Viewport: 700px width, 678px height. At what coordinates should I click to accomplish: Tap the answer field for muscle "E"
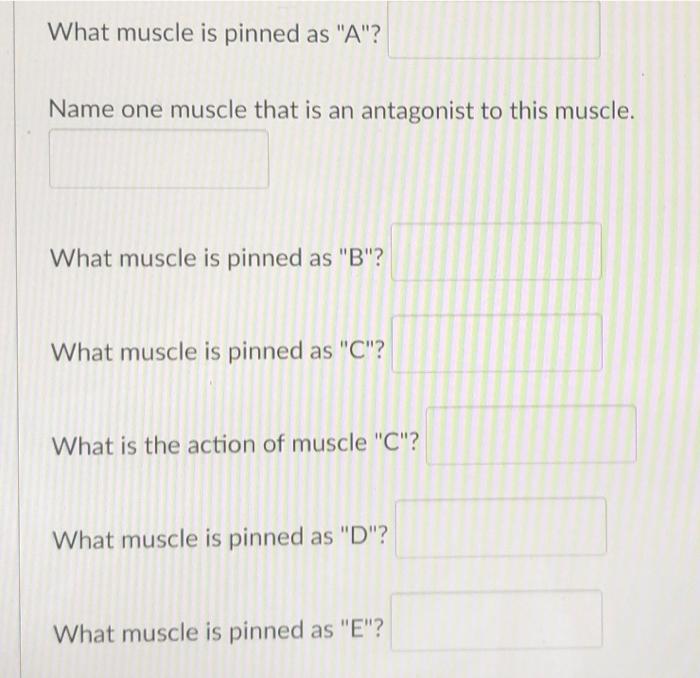[496, 621]
